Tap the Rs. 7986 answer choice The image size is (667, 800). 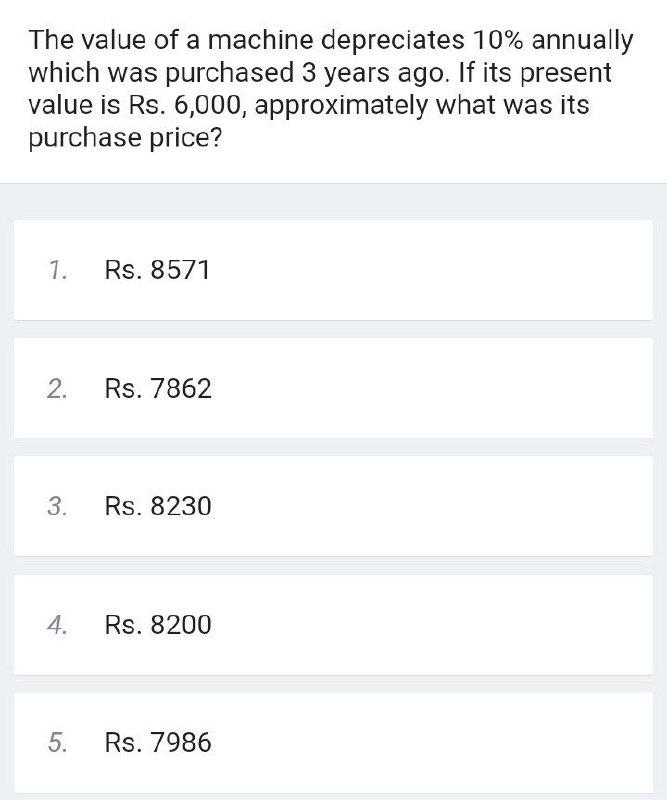click(158, 743)
